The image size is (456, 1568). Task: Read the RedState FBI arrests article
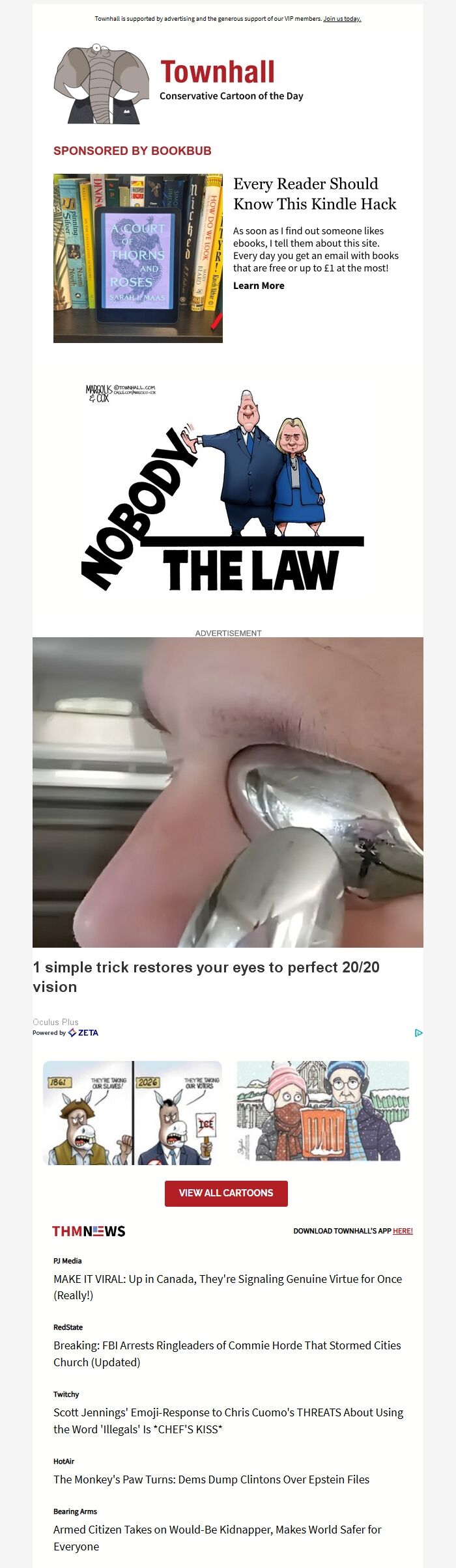(x=227, y=1353)
